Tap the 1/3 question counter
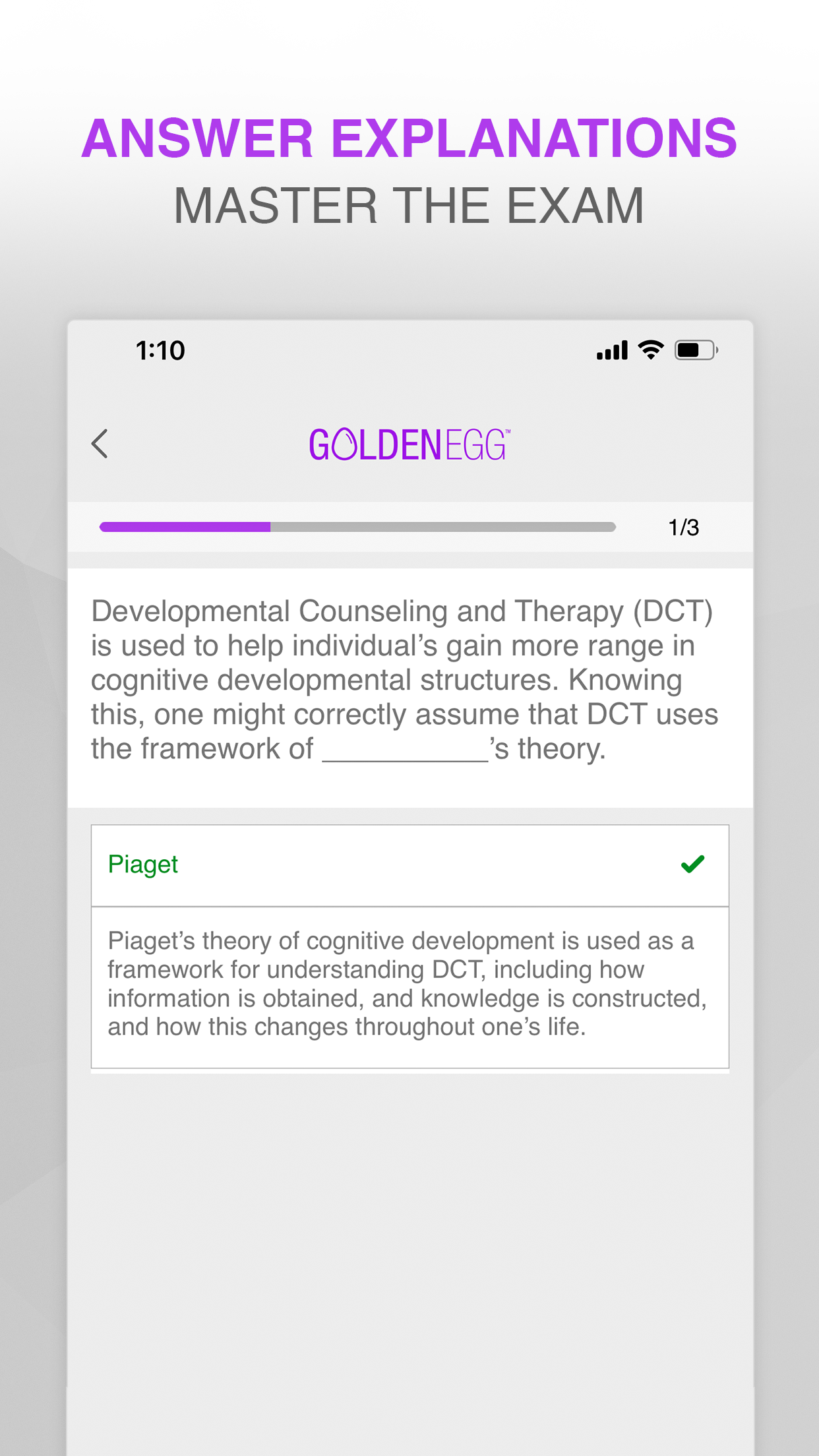The width and height of the screenshot is (819, 1456). click(x=686, y=527)
